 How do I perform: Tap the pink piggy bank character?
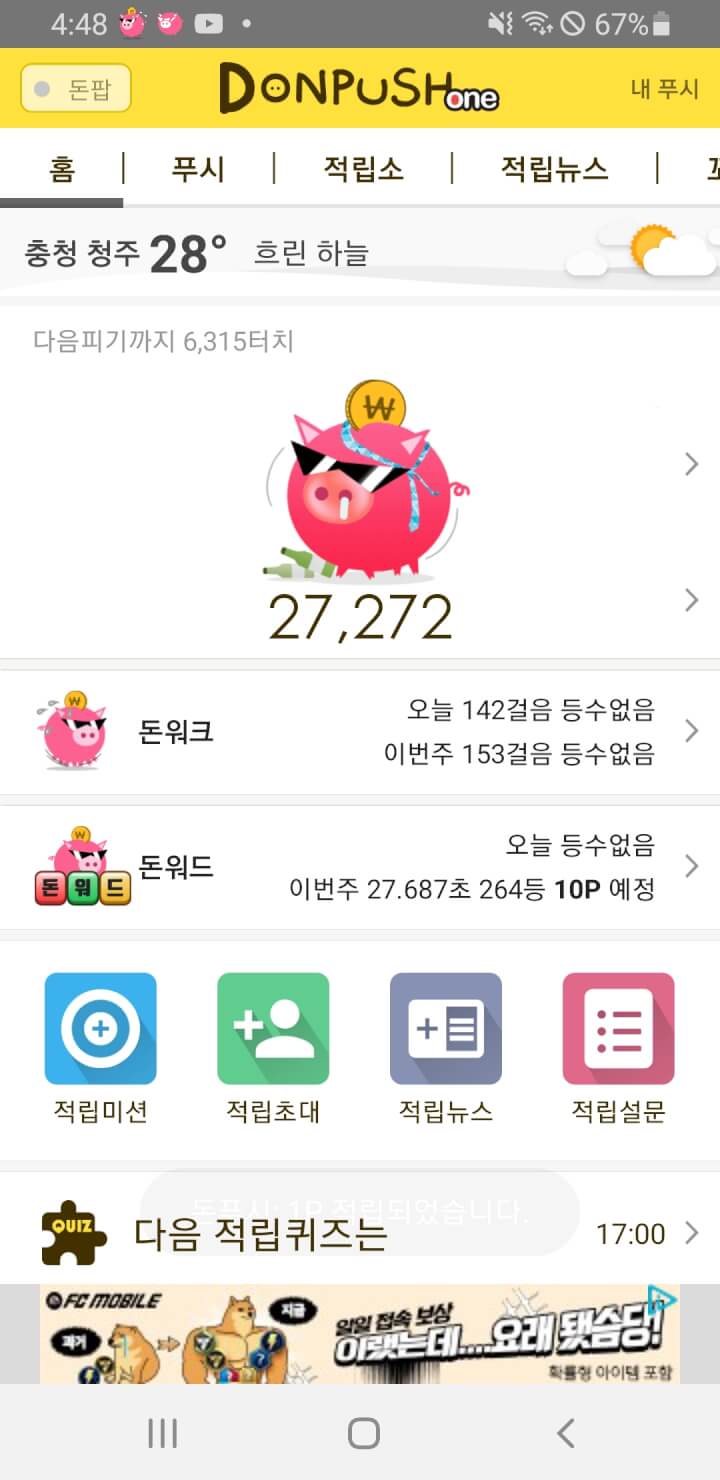pyautogui.click(x=365, y=485)
